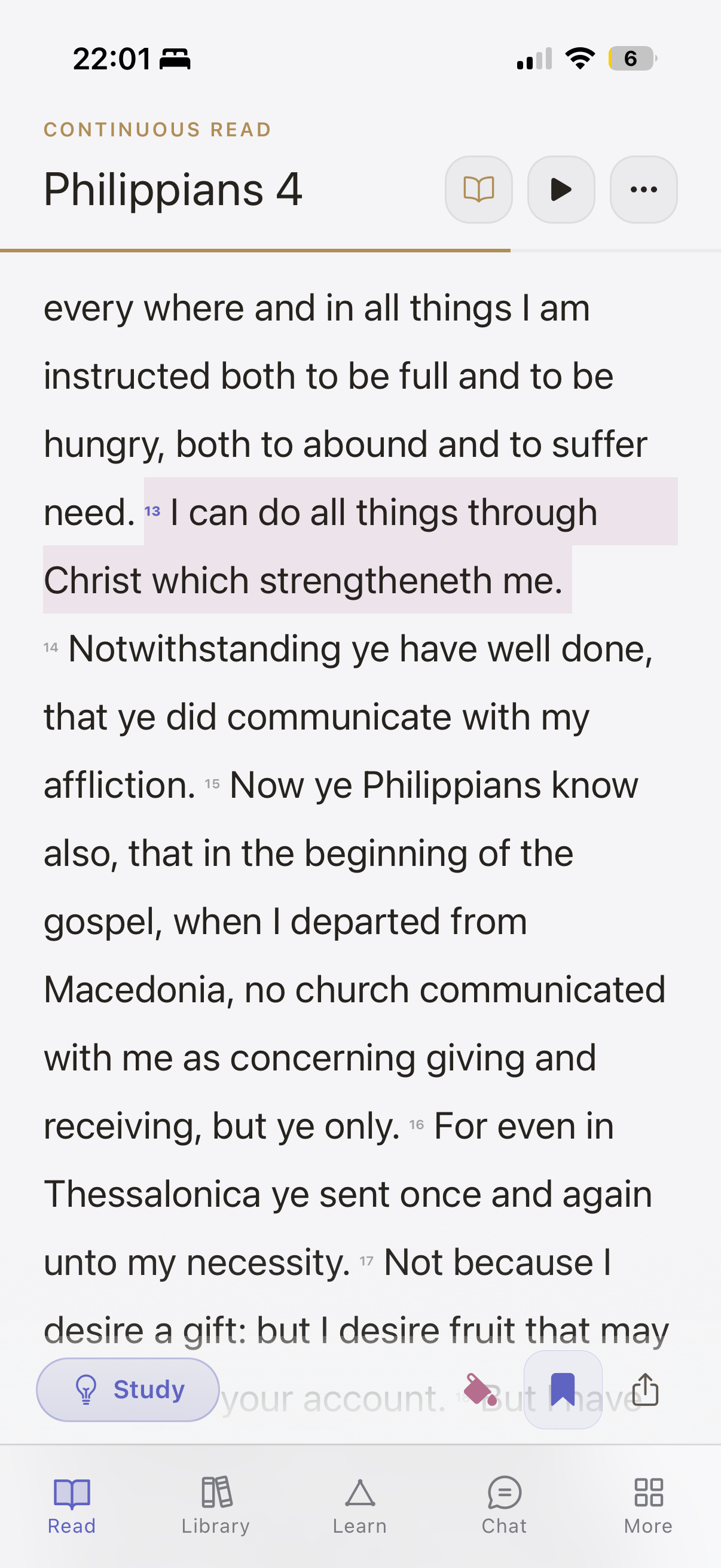Screen dimensions: 721x1568
Task: Open chapter picker by tapping Philippians 4
Action: pos(173,190)
